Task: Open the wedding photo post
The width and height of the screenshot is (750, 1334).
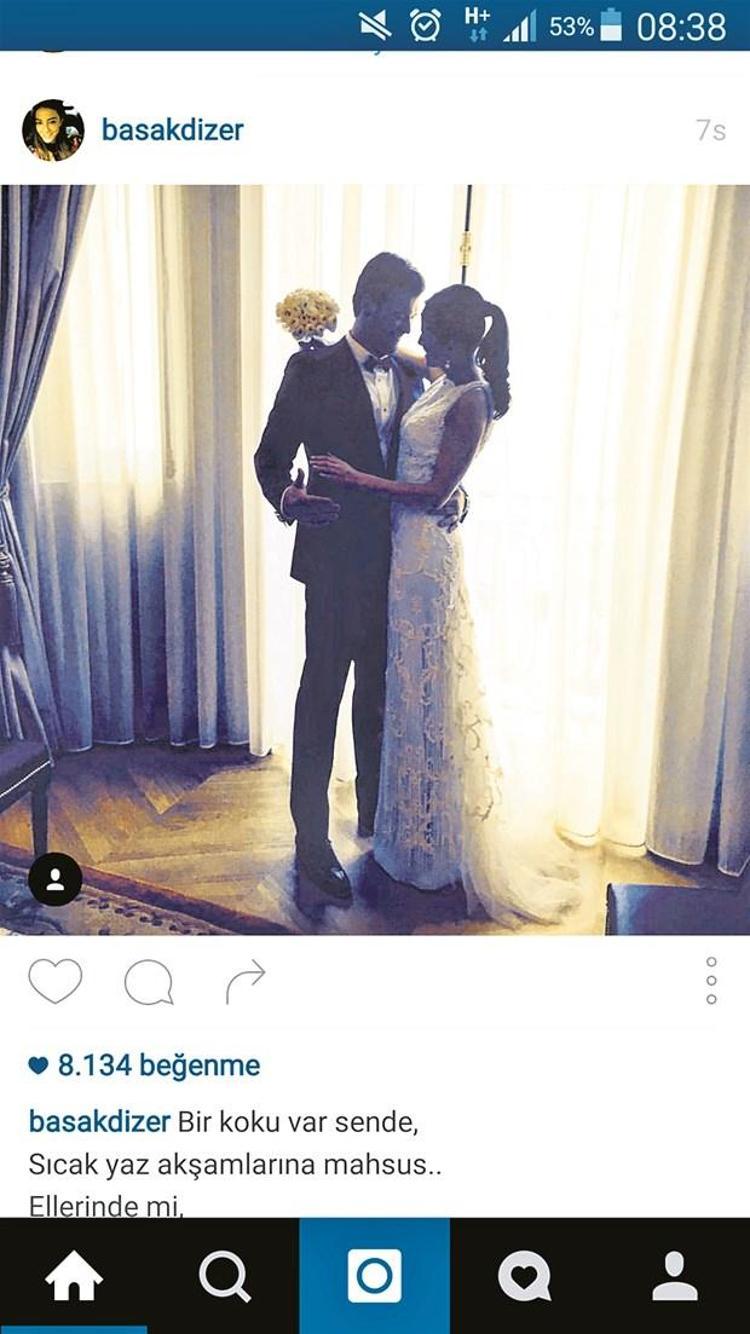Action: [x=375, y=560]
